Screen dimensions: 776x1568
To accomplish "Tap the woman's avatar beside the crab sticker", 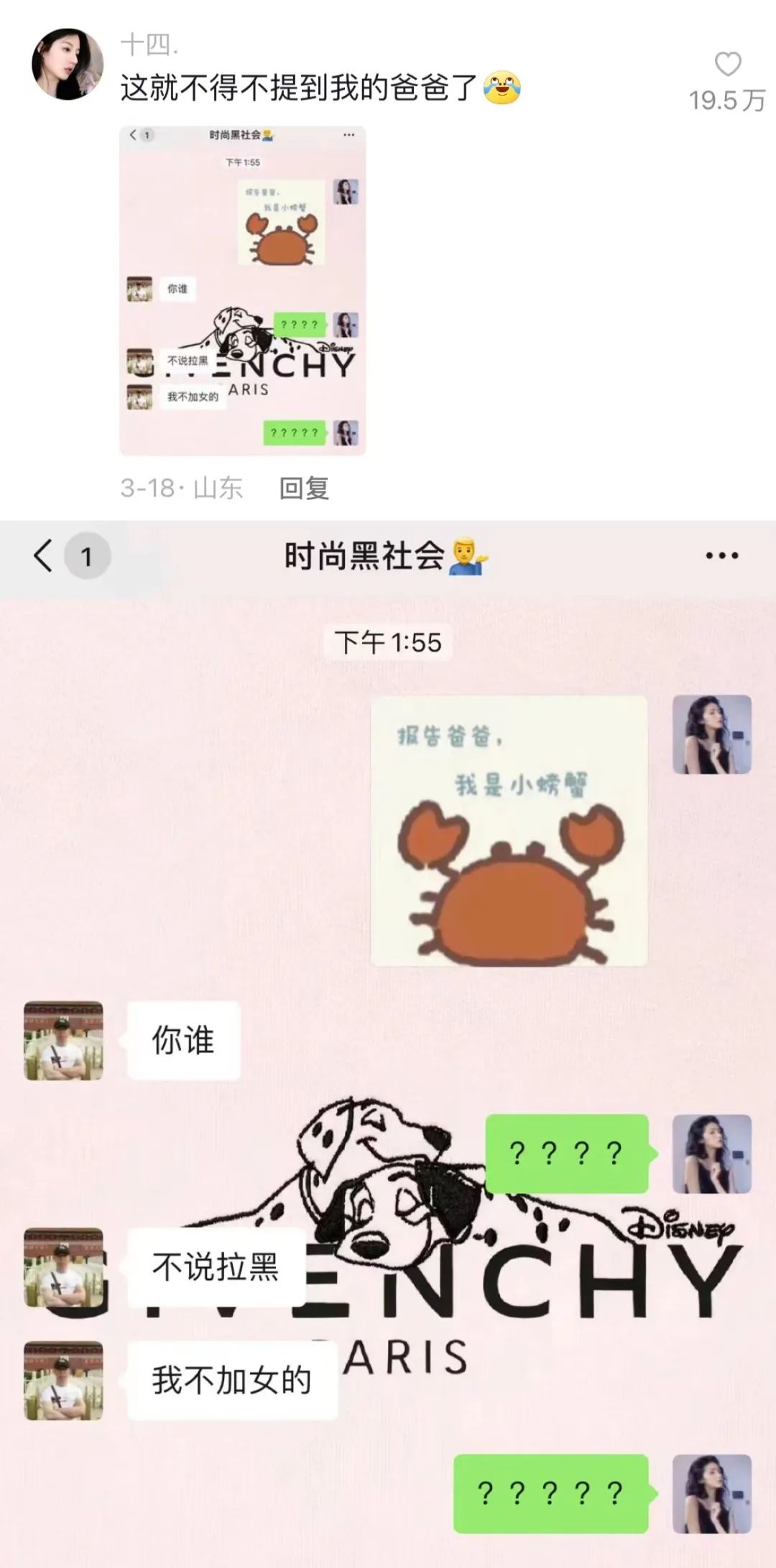I will pos(713,735).
